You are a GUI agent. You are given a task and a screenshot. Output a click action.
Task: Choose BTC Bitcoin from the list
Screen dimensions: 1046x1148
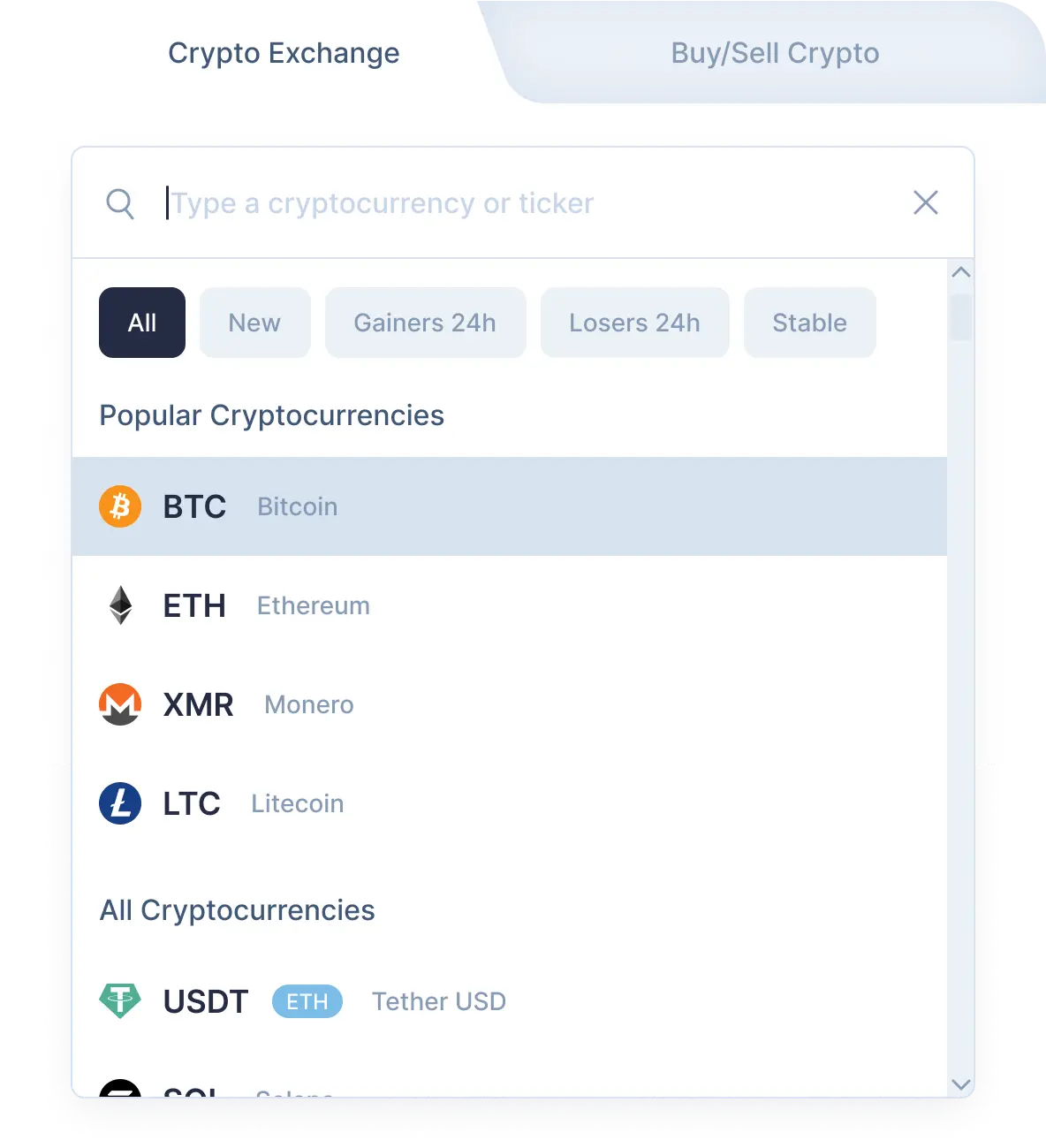point(509,506)
